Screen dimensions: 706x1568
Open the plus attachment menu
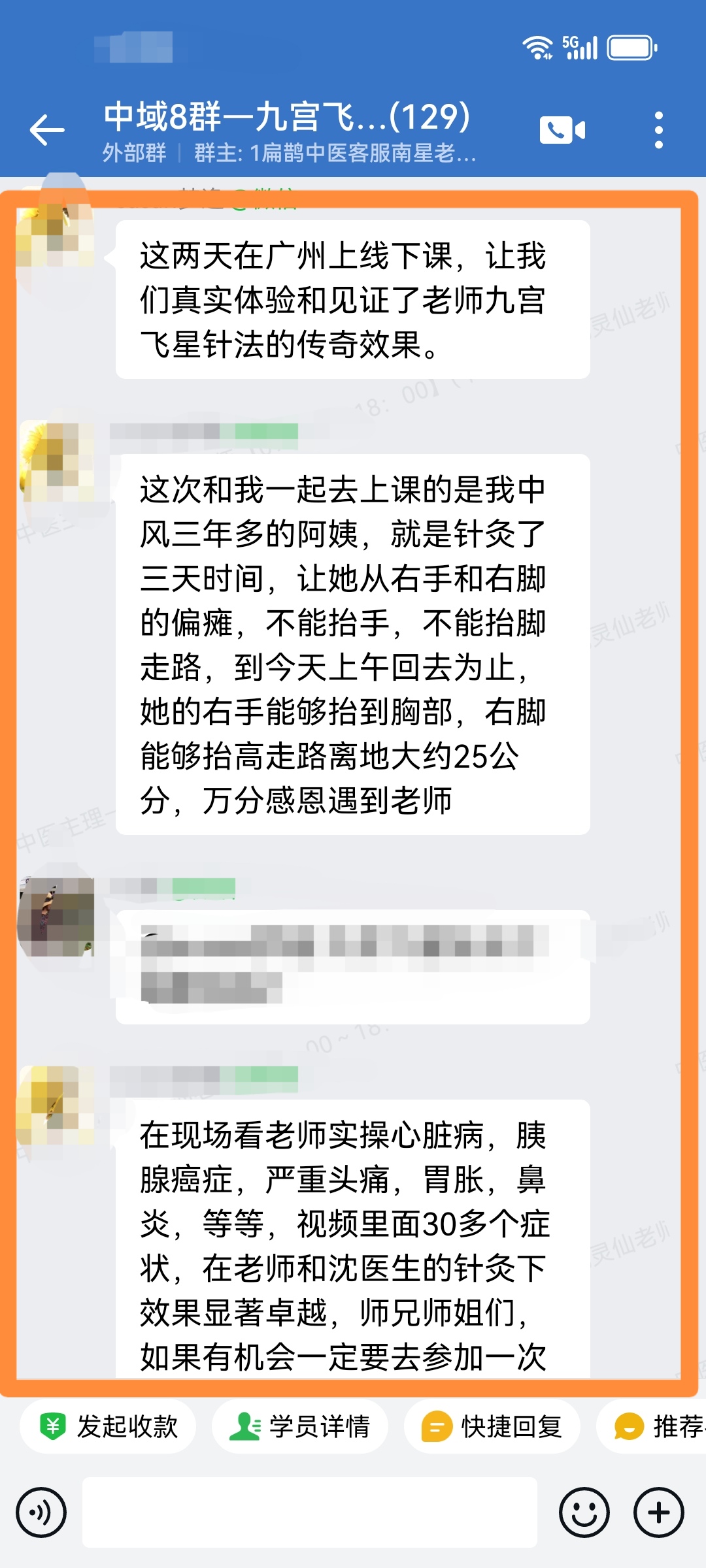tap(658, 1512)
